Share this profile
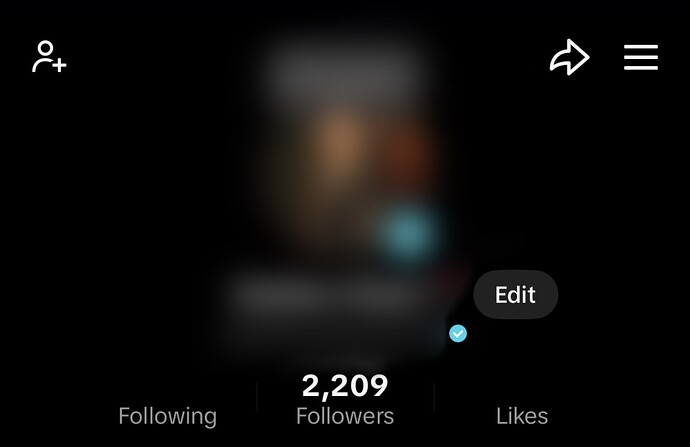Image resolution: width=690 pixels, height=447 pixels. pos(569,57)
